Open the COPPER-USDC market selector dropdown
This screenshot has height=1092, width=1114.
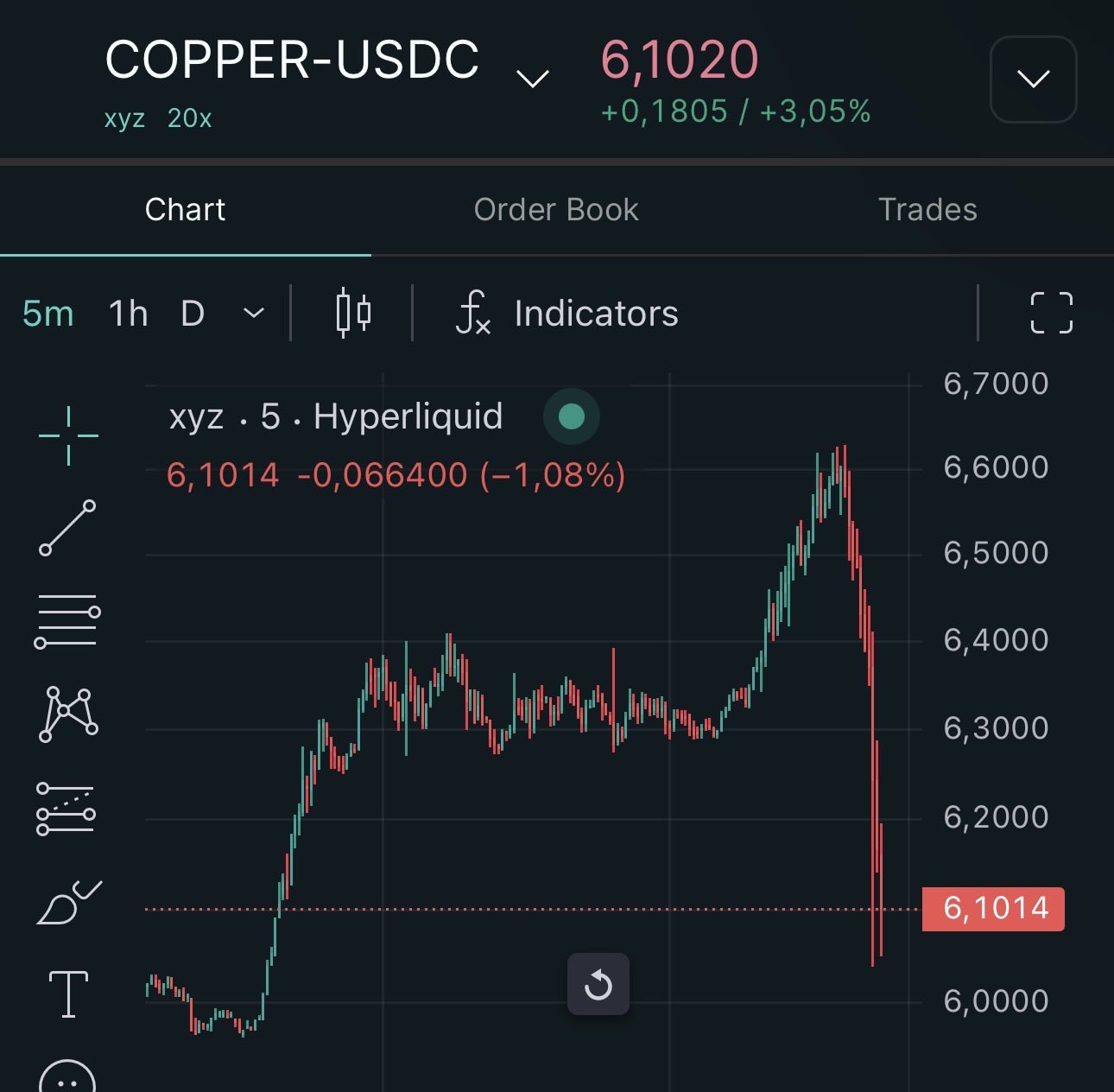tap(532, 79)
